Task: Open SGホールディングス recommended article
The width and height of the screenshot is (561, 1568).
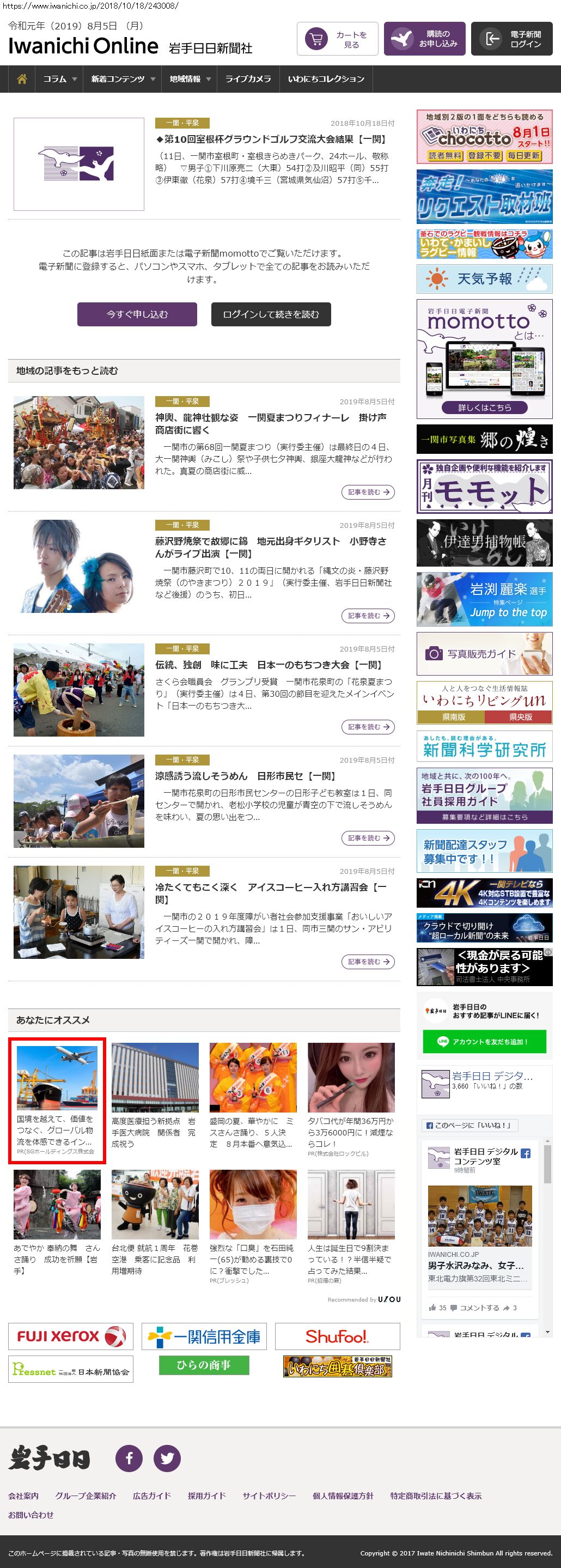Action: [x=57, y=1101]
